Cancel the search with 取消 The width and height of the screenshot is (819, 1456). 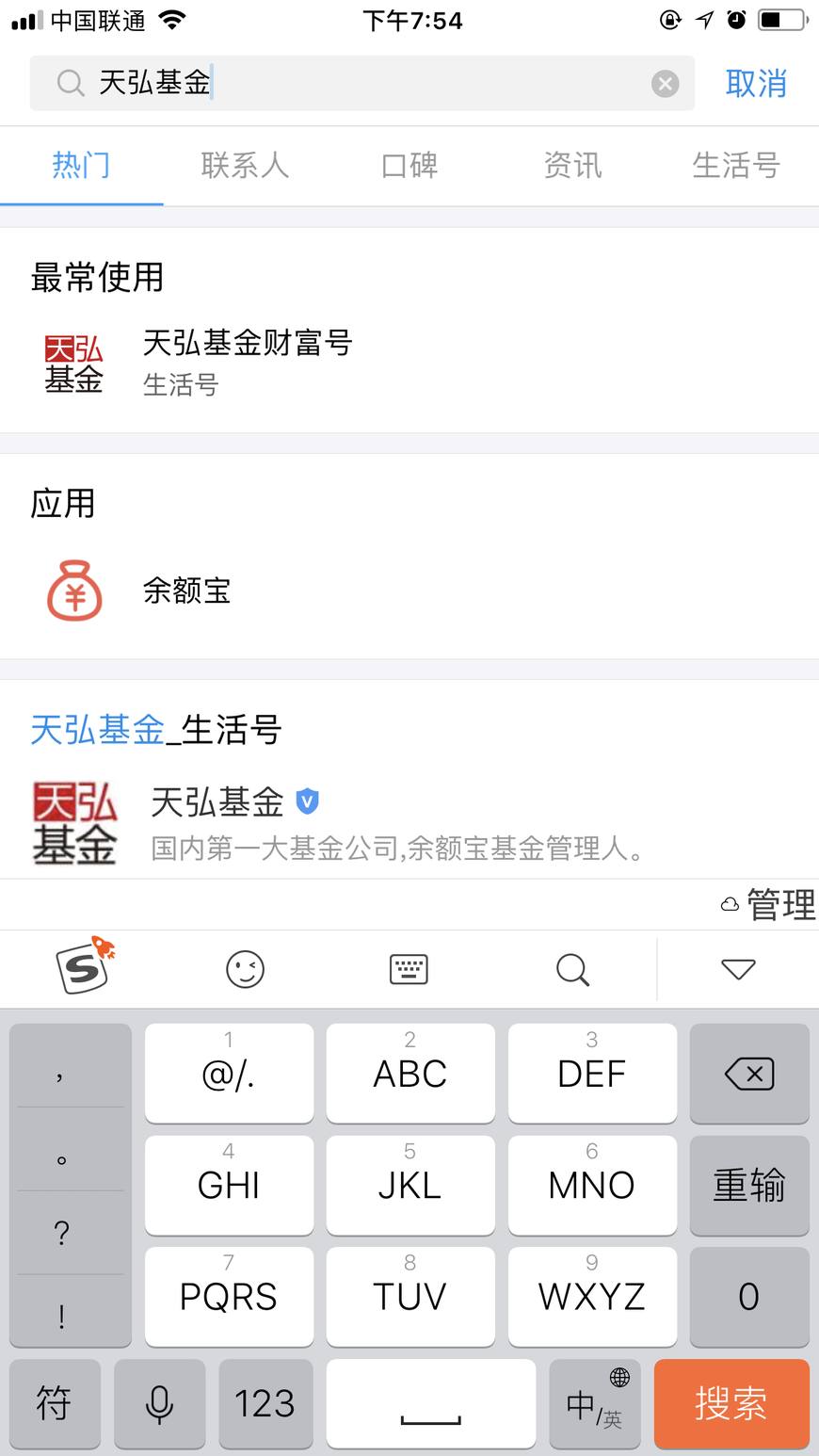point(756,83)
